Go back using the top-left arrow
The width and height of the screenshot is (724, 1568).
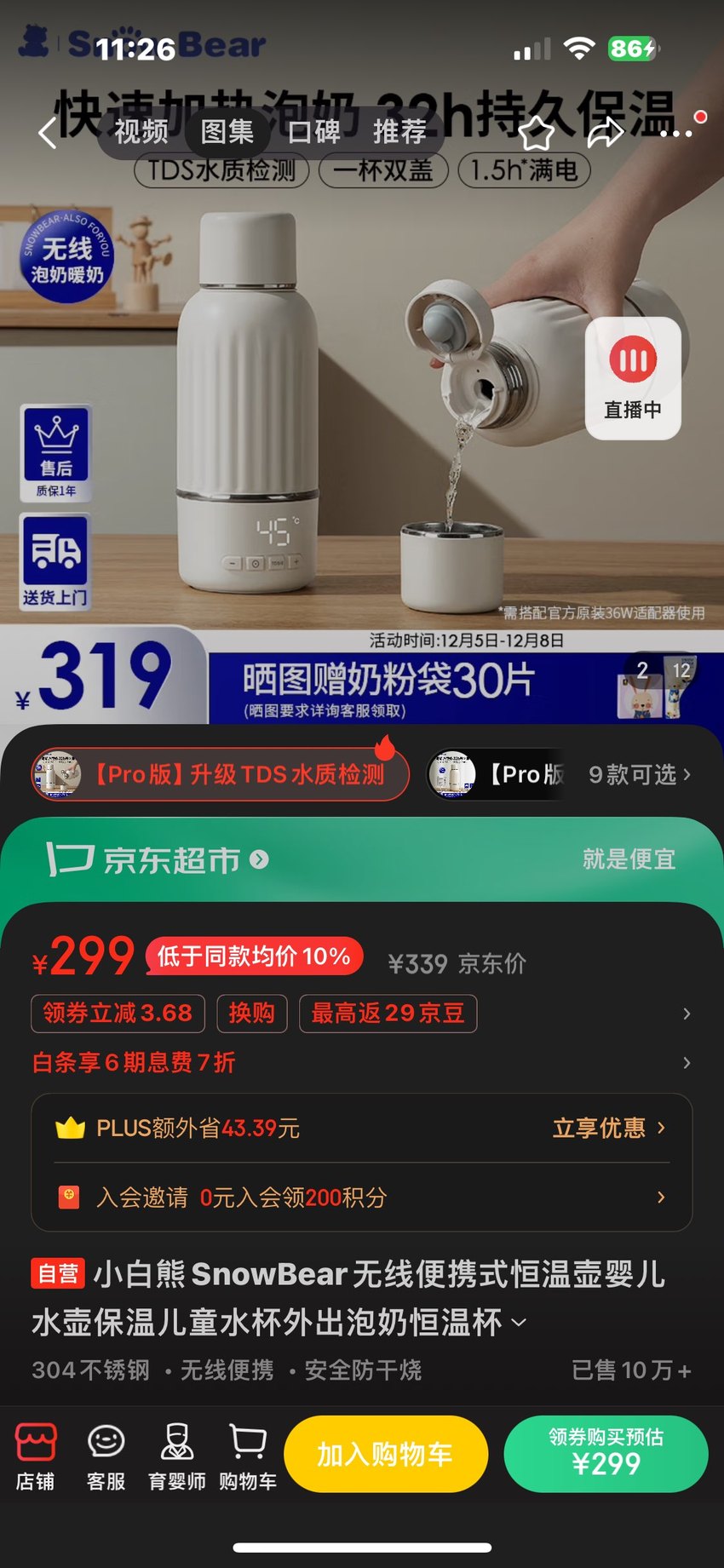click(49, 132)
